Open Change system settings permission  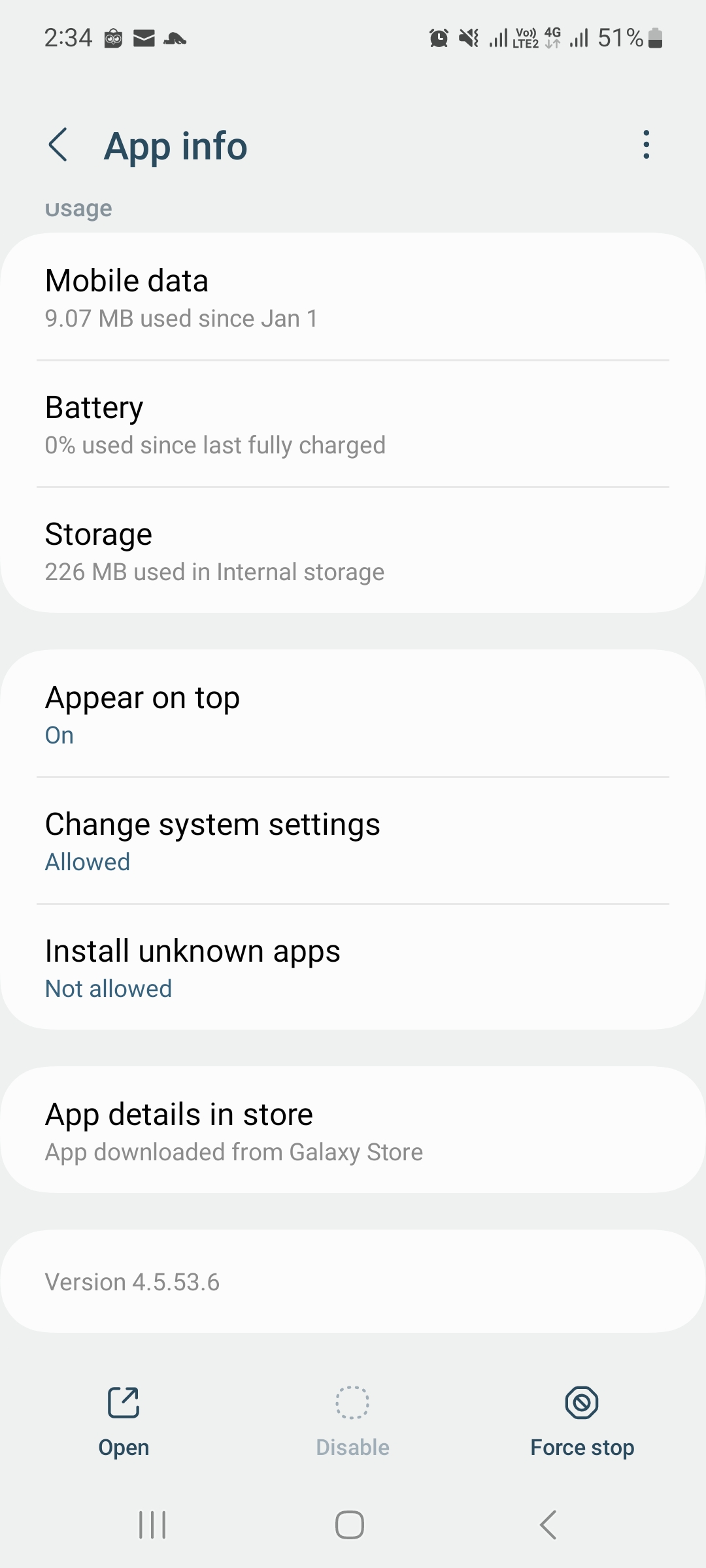[353, 841]
